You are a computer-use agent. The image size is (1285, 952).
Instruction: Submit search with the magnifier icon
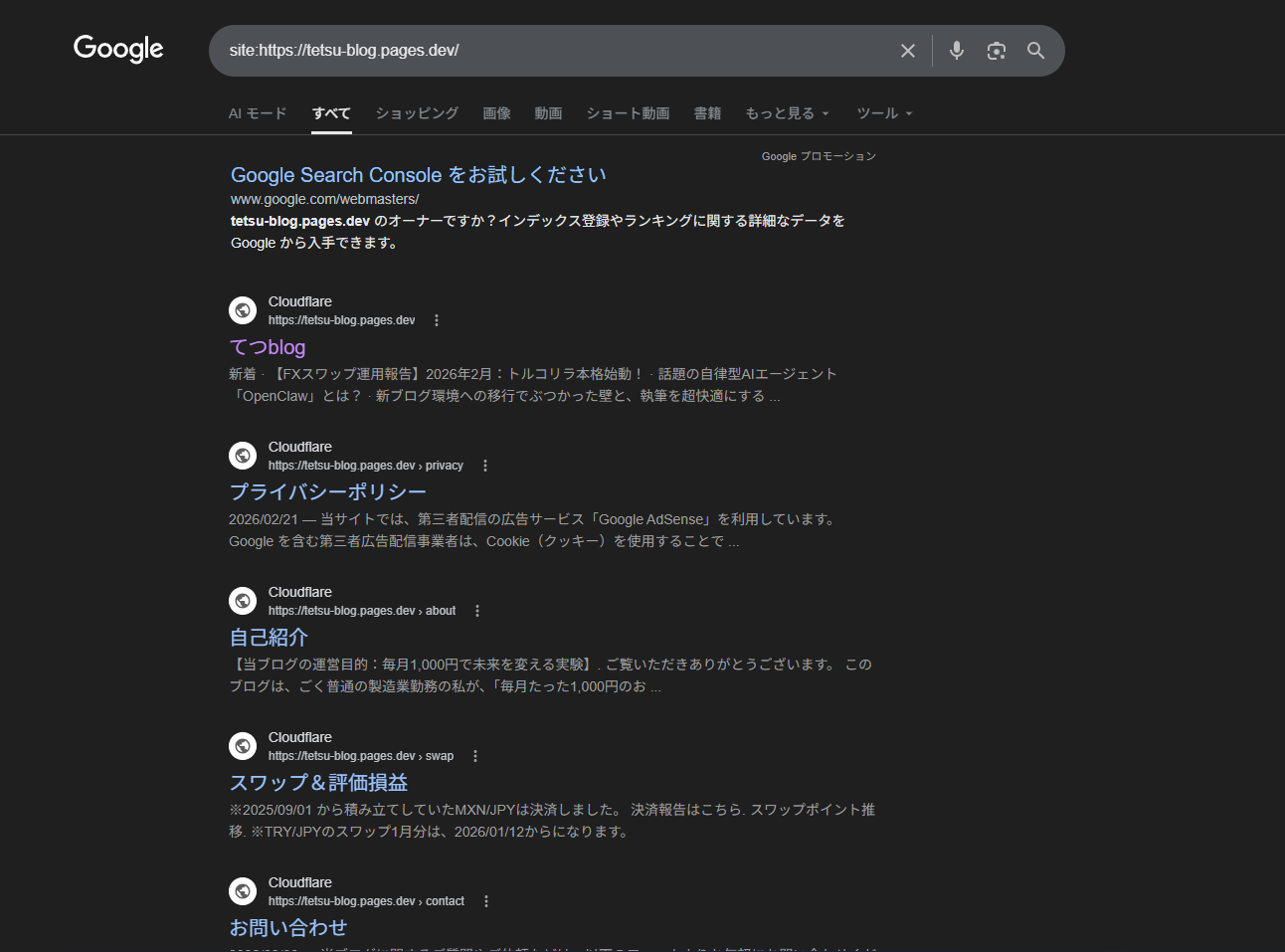click(x=1035, y=51)
